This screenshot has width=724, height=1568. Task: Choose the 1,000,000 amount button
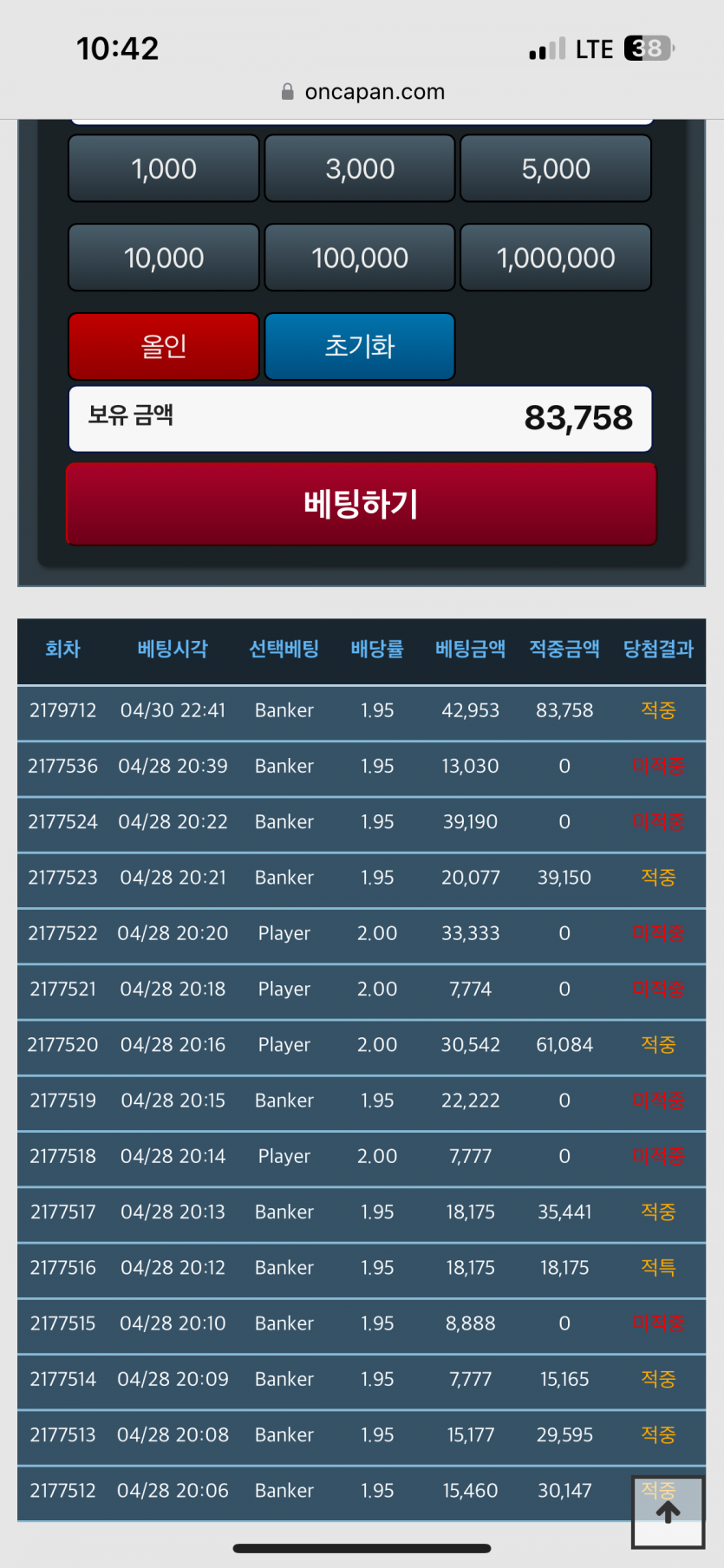click(x=556, y=258)
